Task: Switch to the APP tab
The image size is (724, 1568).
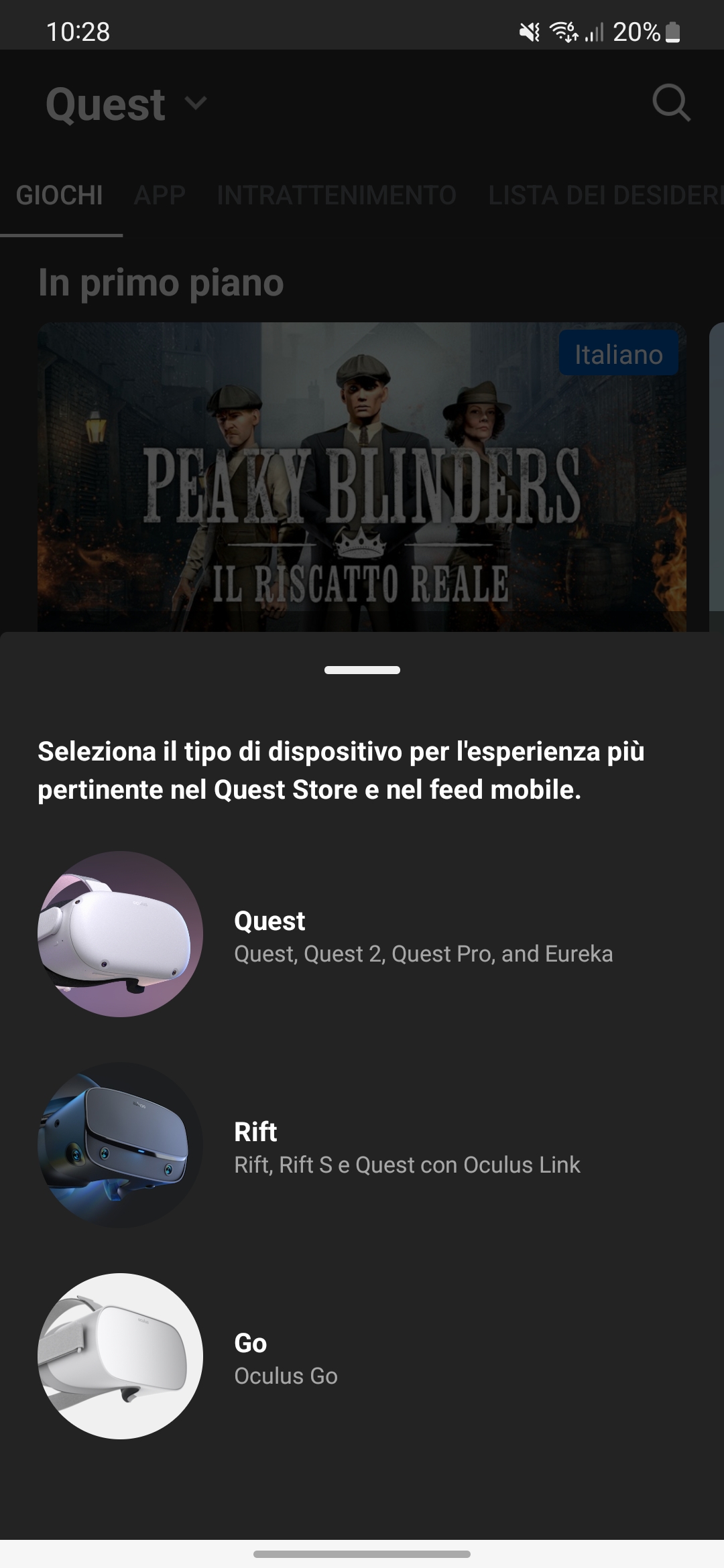Action: pyautogui.click(x=160, y=196)
